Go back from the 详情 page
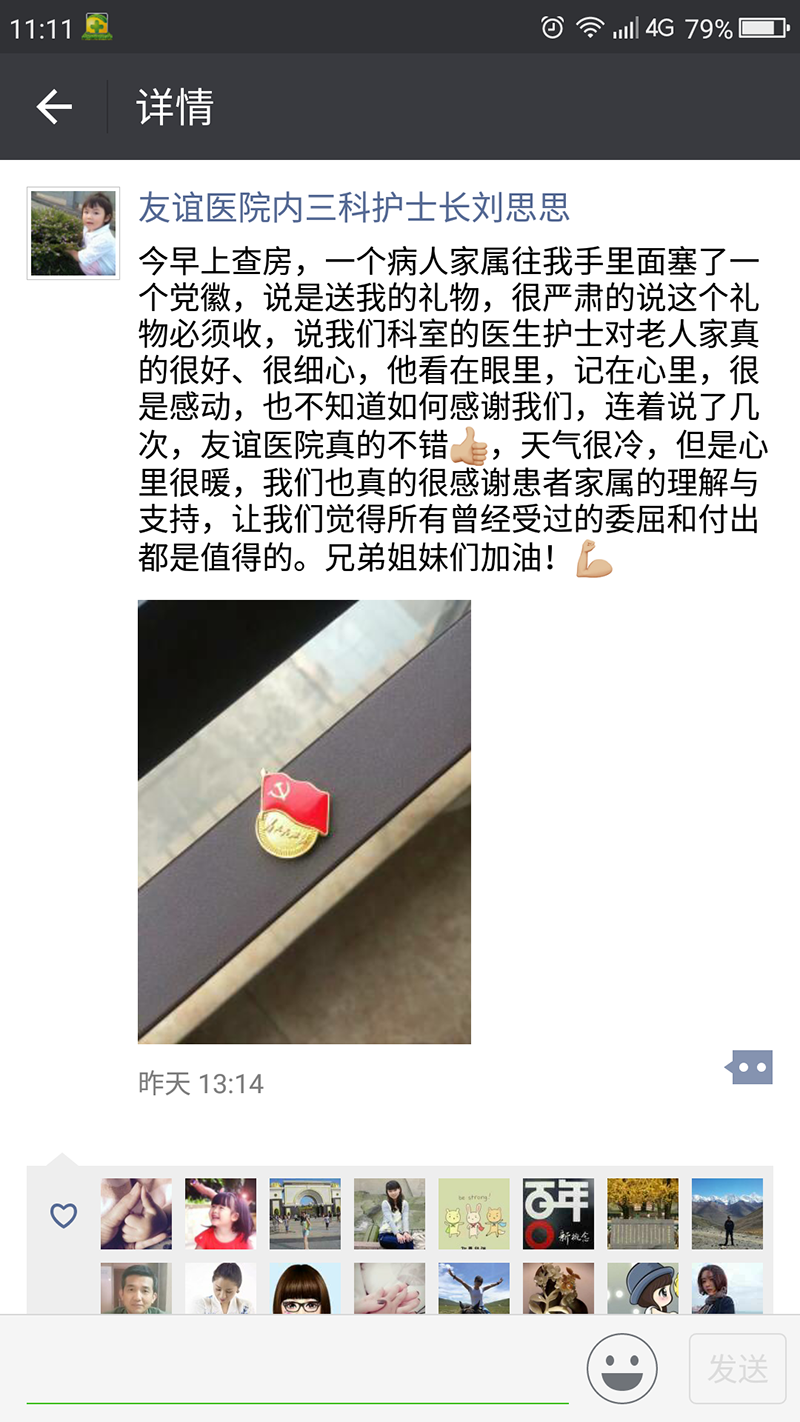The image size is (800, 1422). [x=54, y=107]
